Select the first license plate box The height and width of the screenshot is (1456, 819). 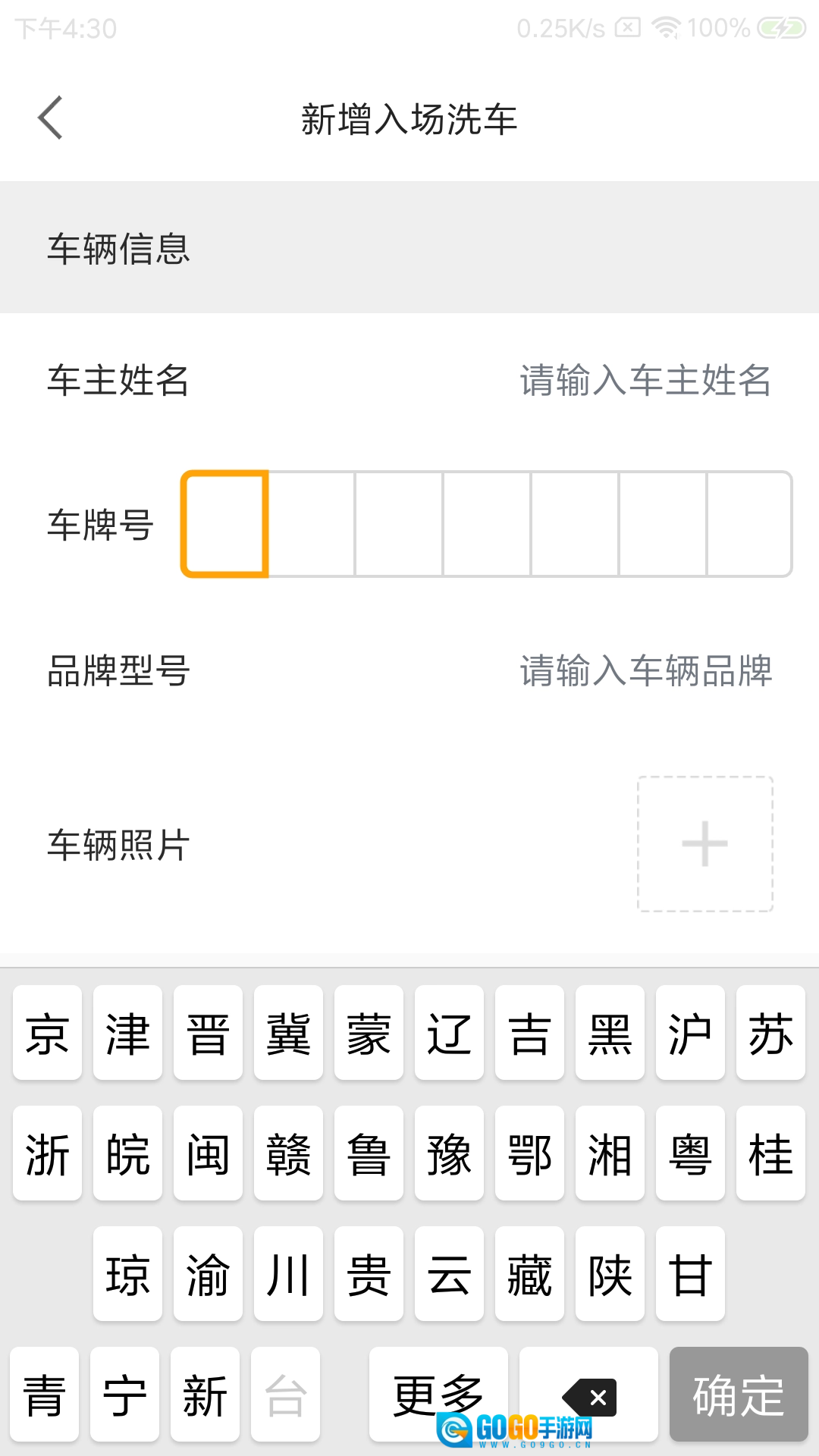pos(224,524)
